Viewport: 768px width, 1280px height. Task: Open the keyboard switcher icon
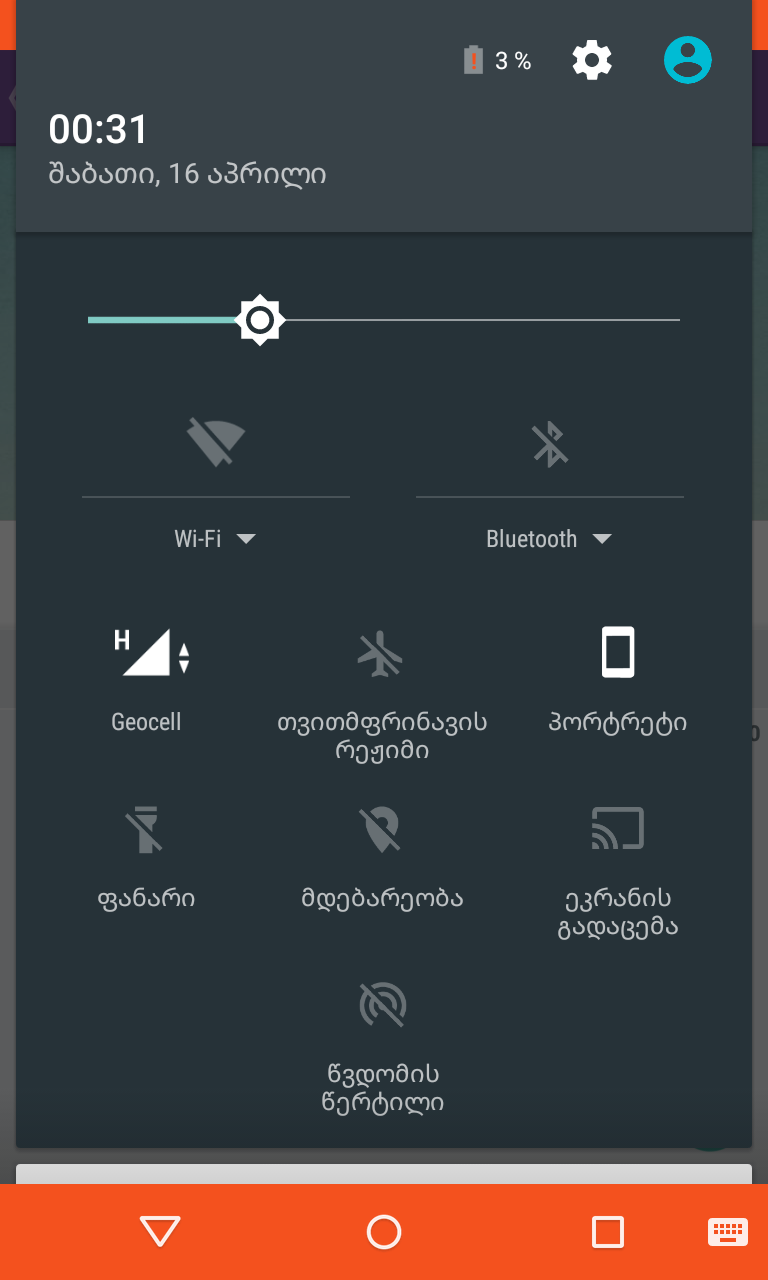tap(727, 1232)
